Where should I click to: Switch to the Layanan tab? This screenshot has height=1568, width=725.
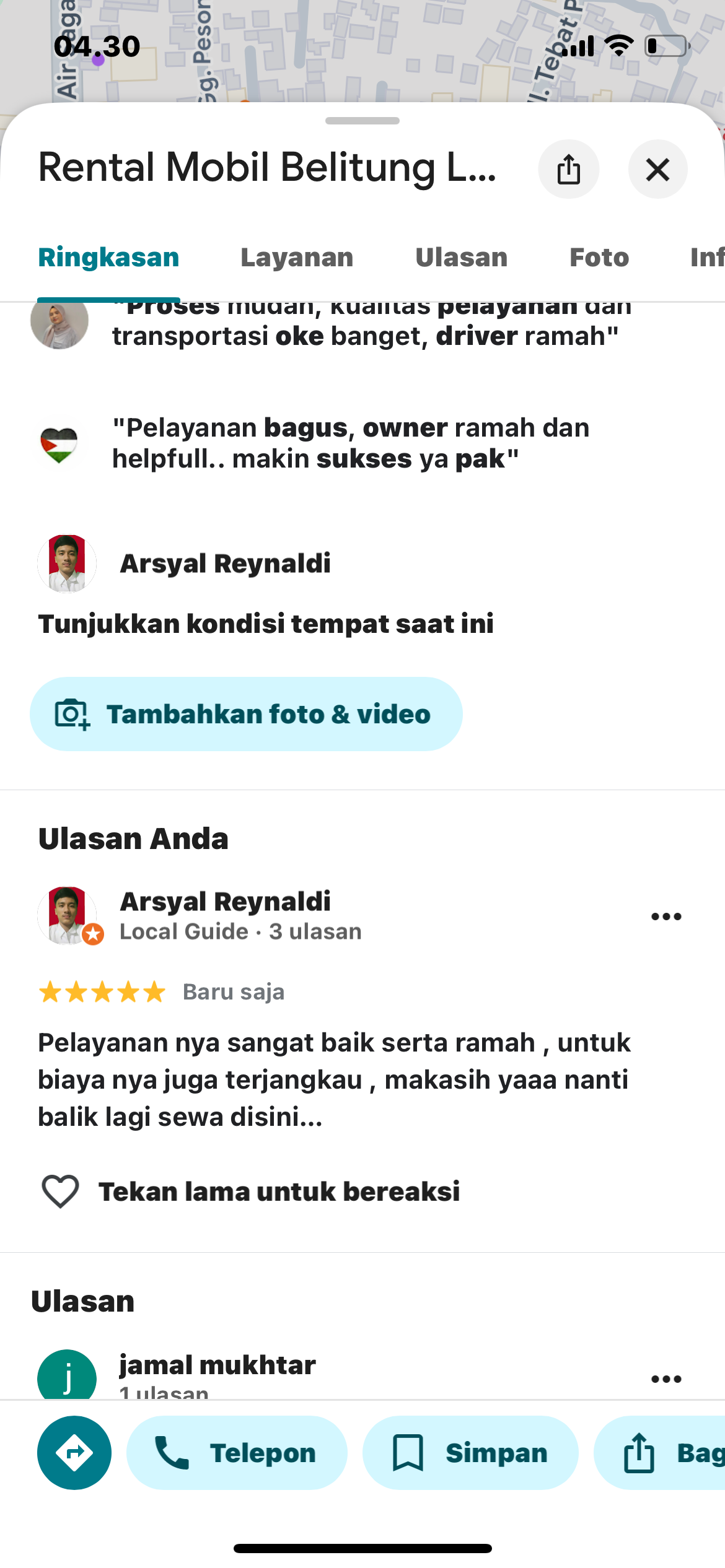click(297, 258)
